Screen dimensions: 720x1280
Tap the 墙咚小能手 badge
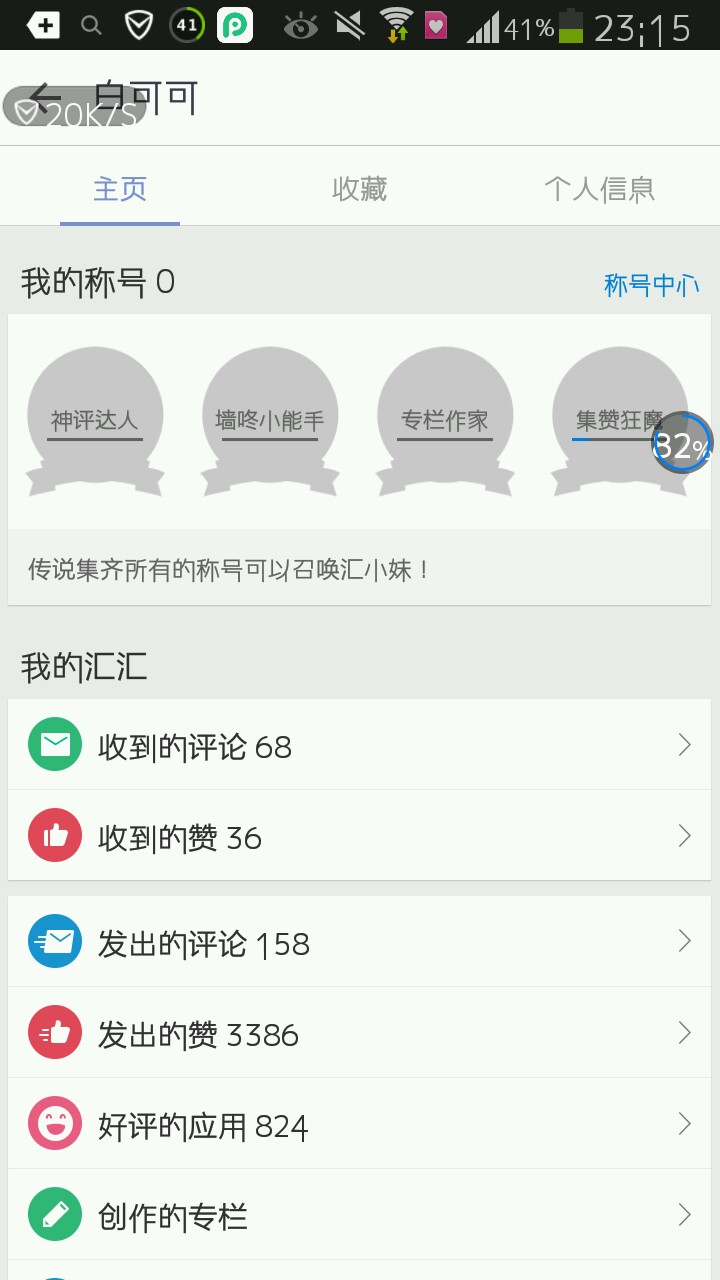[x=270, y=420]
